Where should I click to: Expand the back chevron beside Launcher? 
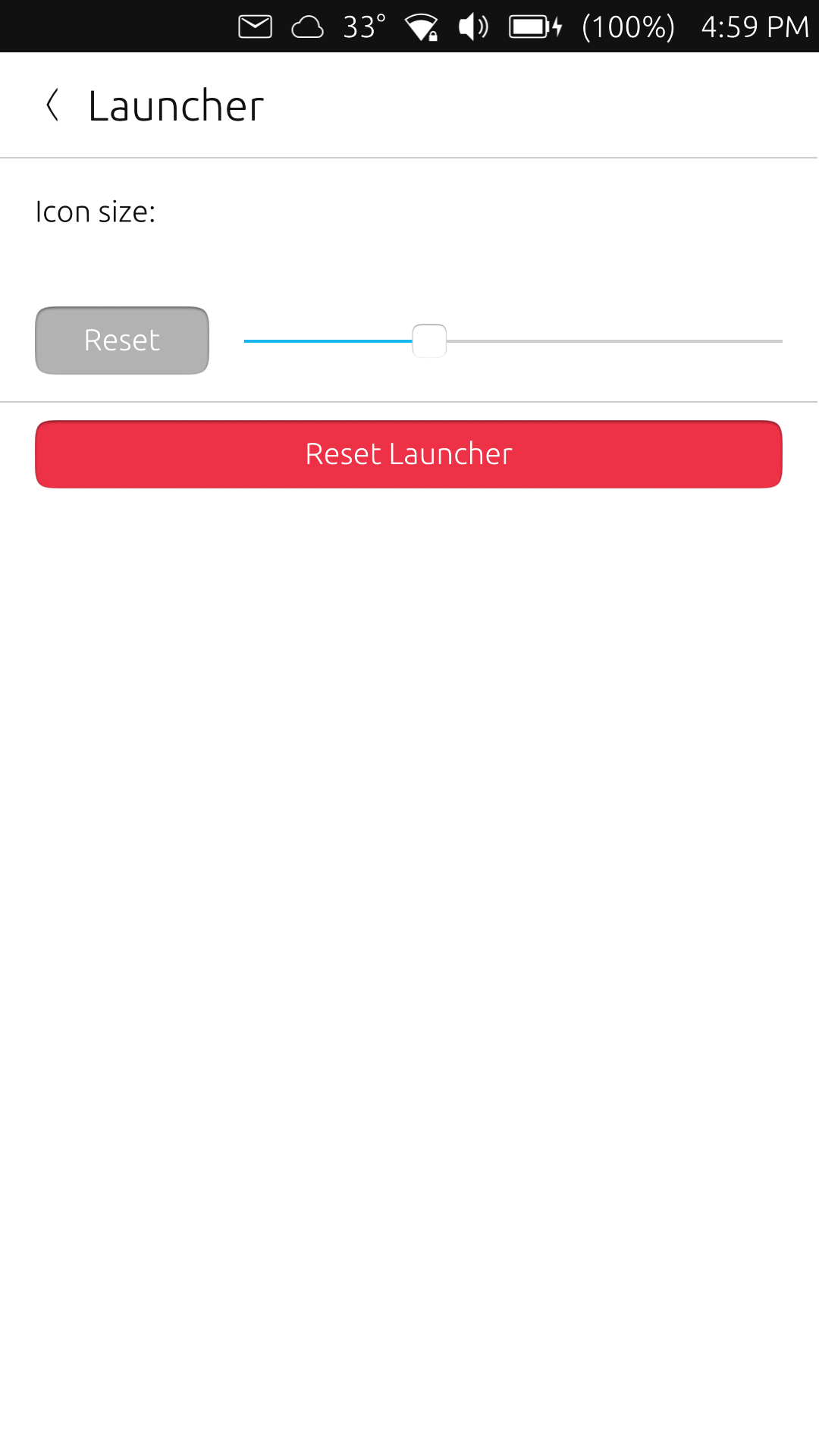tap(54, 104)
